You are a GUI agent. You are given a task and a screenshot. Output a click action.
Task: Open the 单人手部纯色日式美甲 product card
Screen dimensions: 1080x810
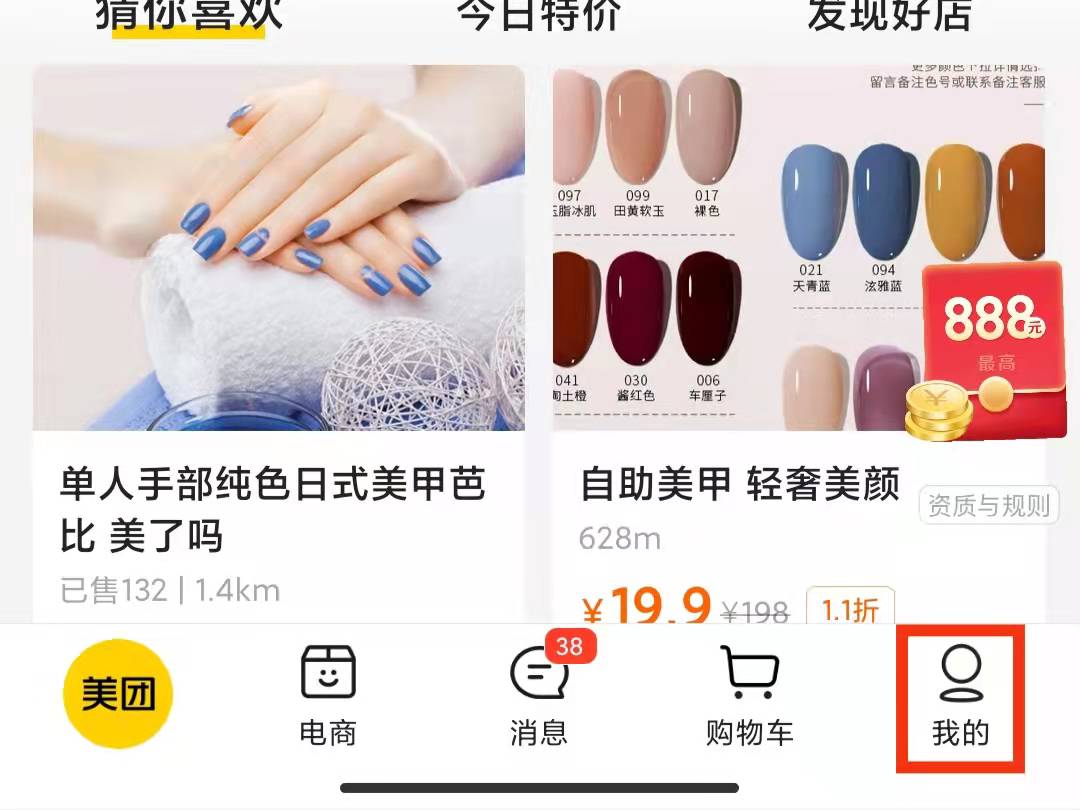point(278,340)
